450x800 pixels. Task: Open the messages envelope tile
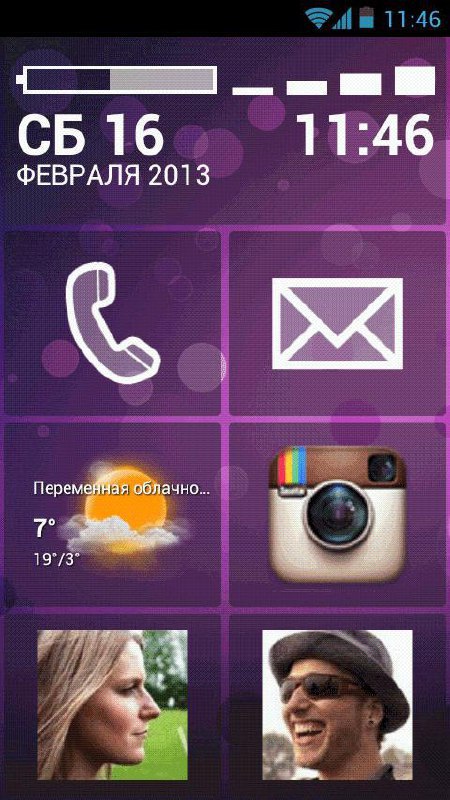pyautogui.click(x=338, y=323)
